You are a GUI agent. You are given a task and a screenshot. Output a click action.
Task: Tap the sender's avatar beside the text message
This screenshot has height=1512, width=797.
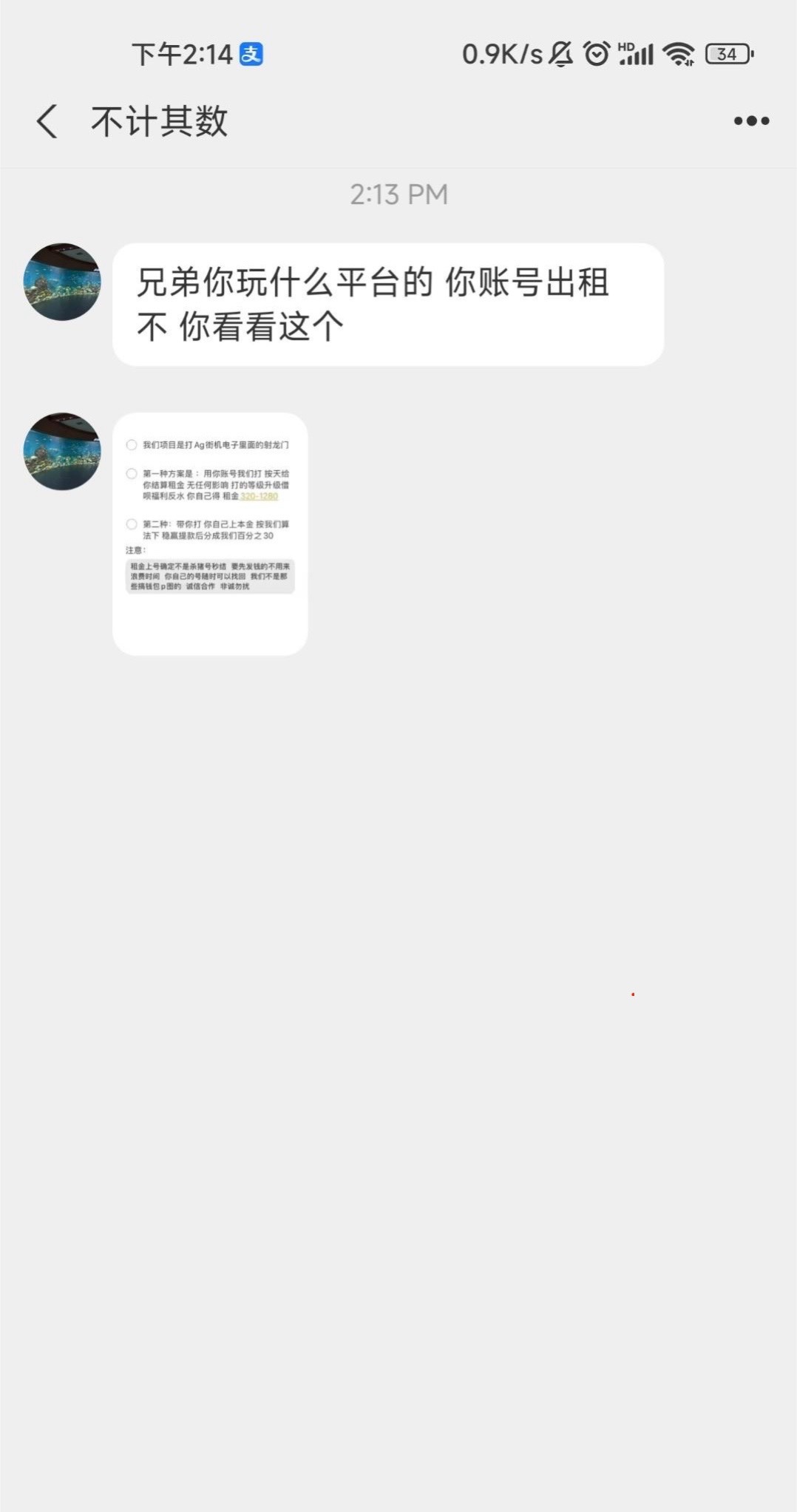tap(62, 282)
